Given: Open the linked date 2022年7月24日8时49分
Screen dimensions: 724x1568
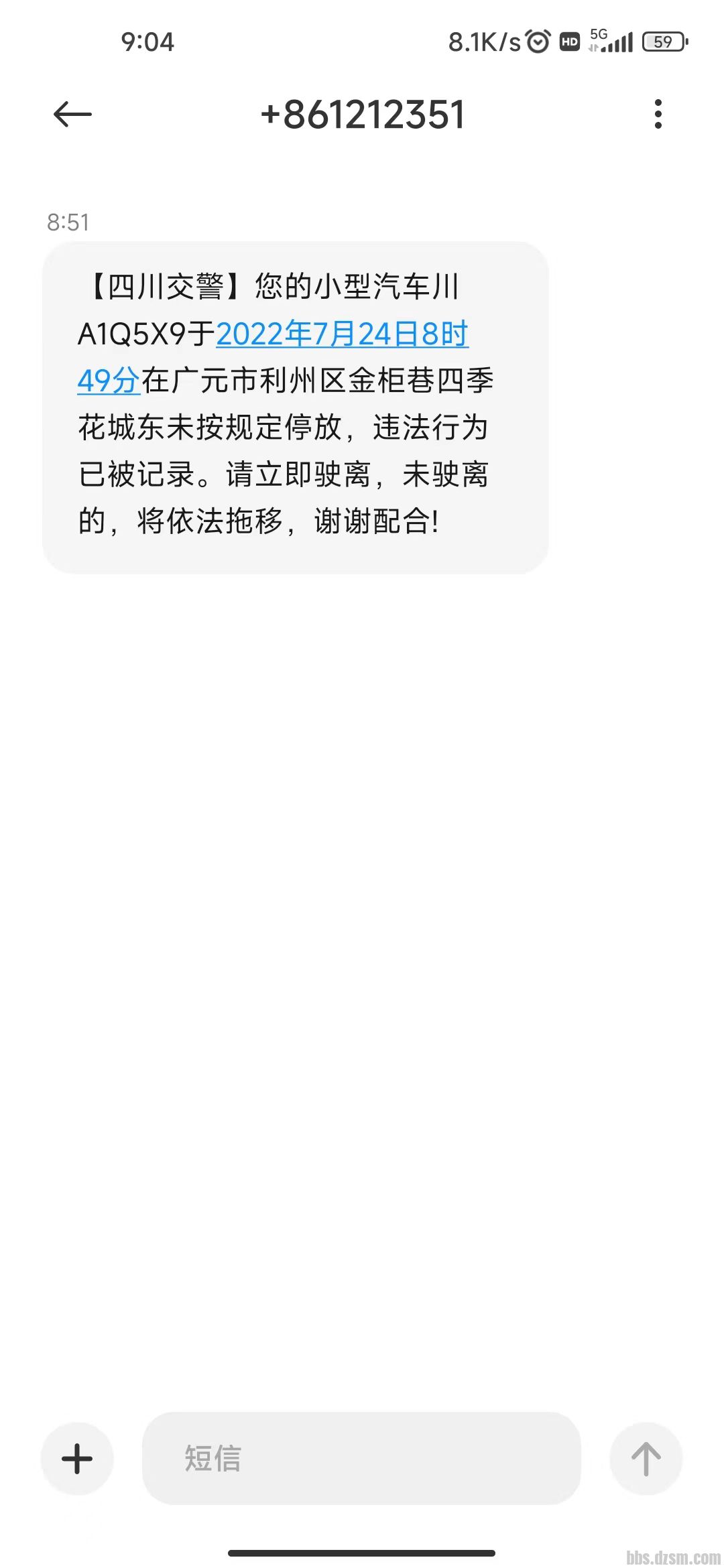Looking at the screenshot, I should point(342,334).
